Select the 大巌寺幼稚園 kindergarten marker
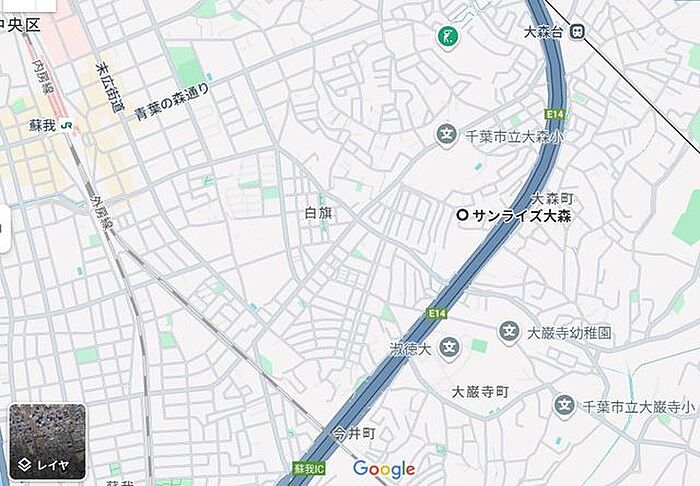The image size is (700, 486). pos(510,331)
